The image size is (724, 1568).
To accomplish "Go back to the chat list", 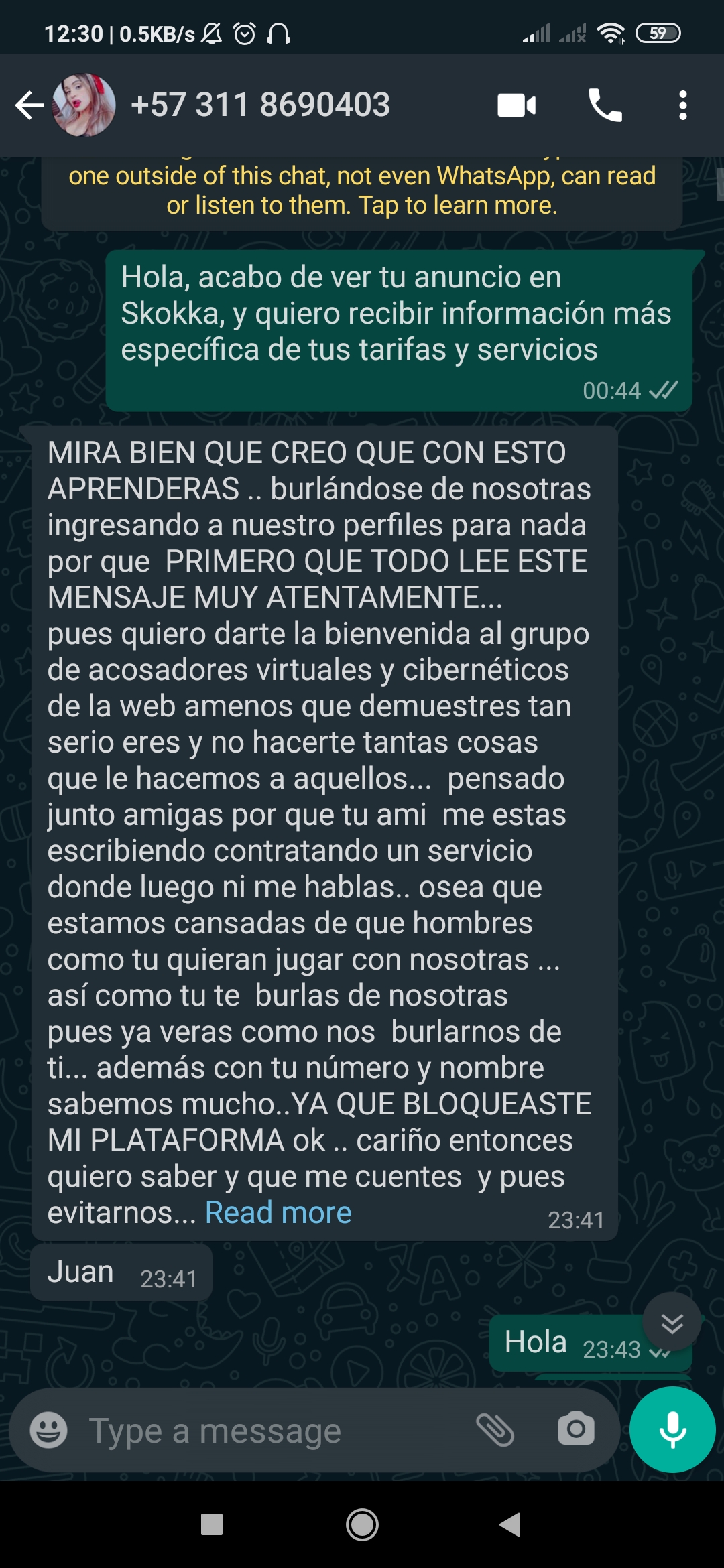I will tap(29, 105).
